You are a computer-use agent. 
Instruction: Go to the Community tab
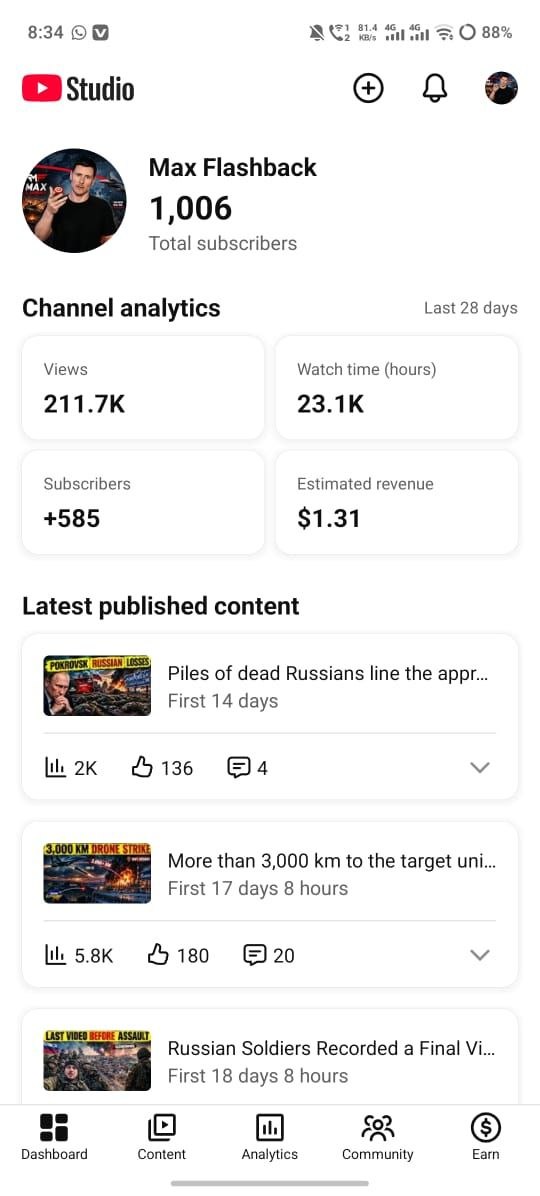pyautogui.click(x=378, y=1137)
